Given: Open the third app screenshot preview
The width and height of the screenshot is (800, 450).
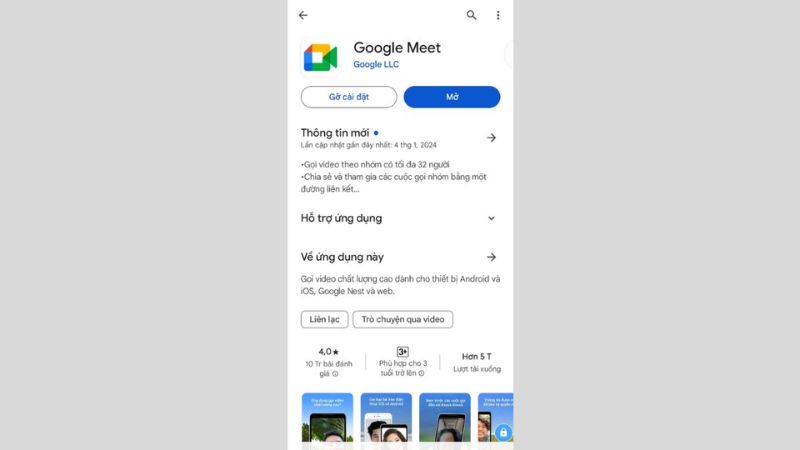Looking at the screenshot, I should pyautogui.click(x=445, y=420).
